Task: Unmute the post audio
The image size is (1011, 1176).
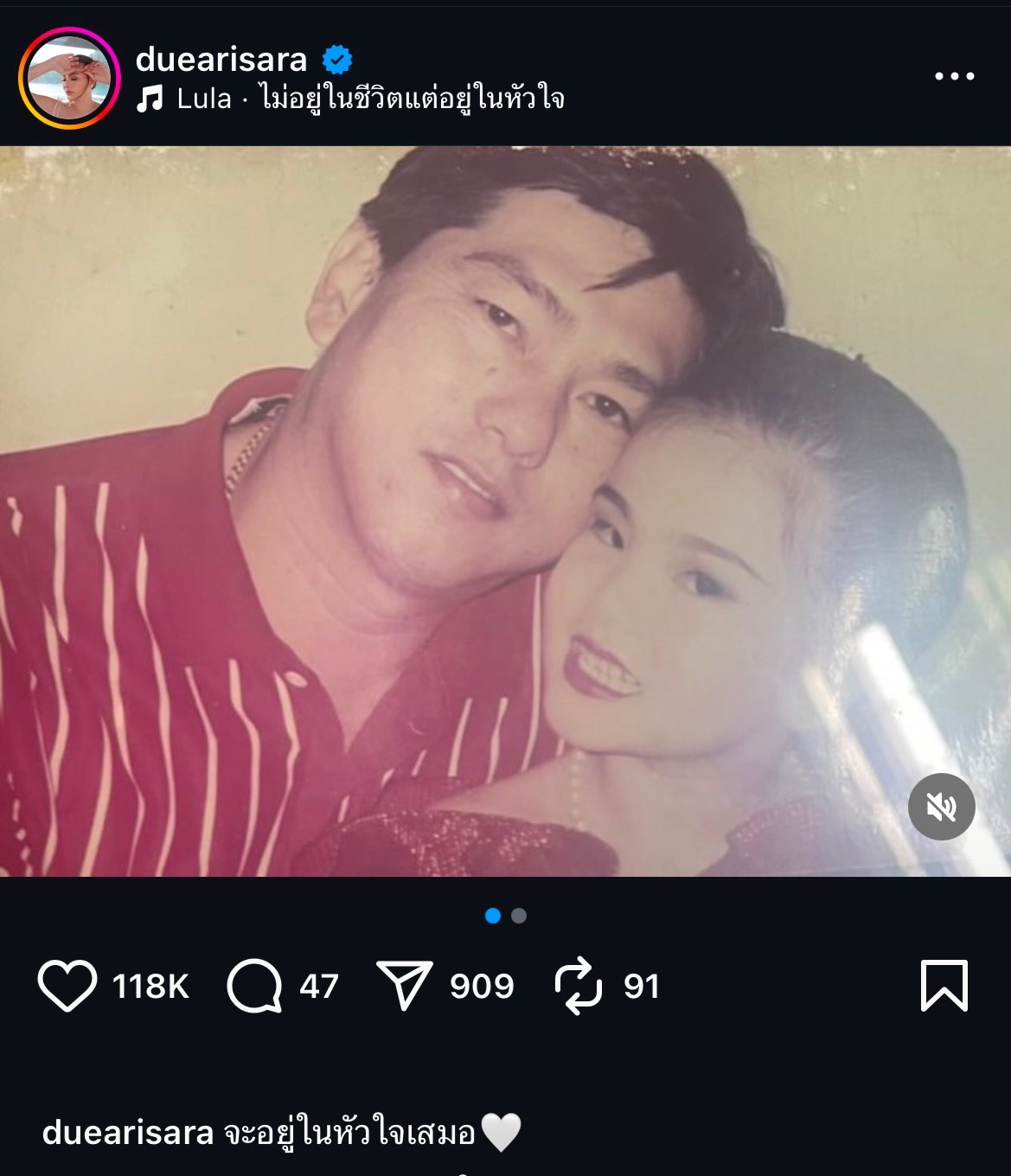Action: [941, 807]
